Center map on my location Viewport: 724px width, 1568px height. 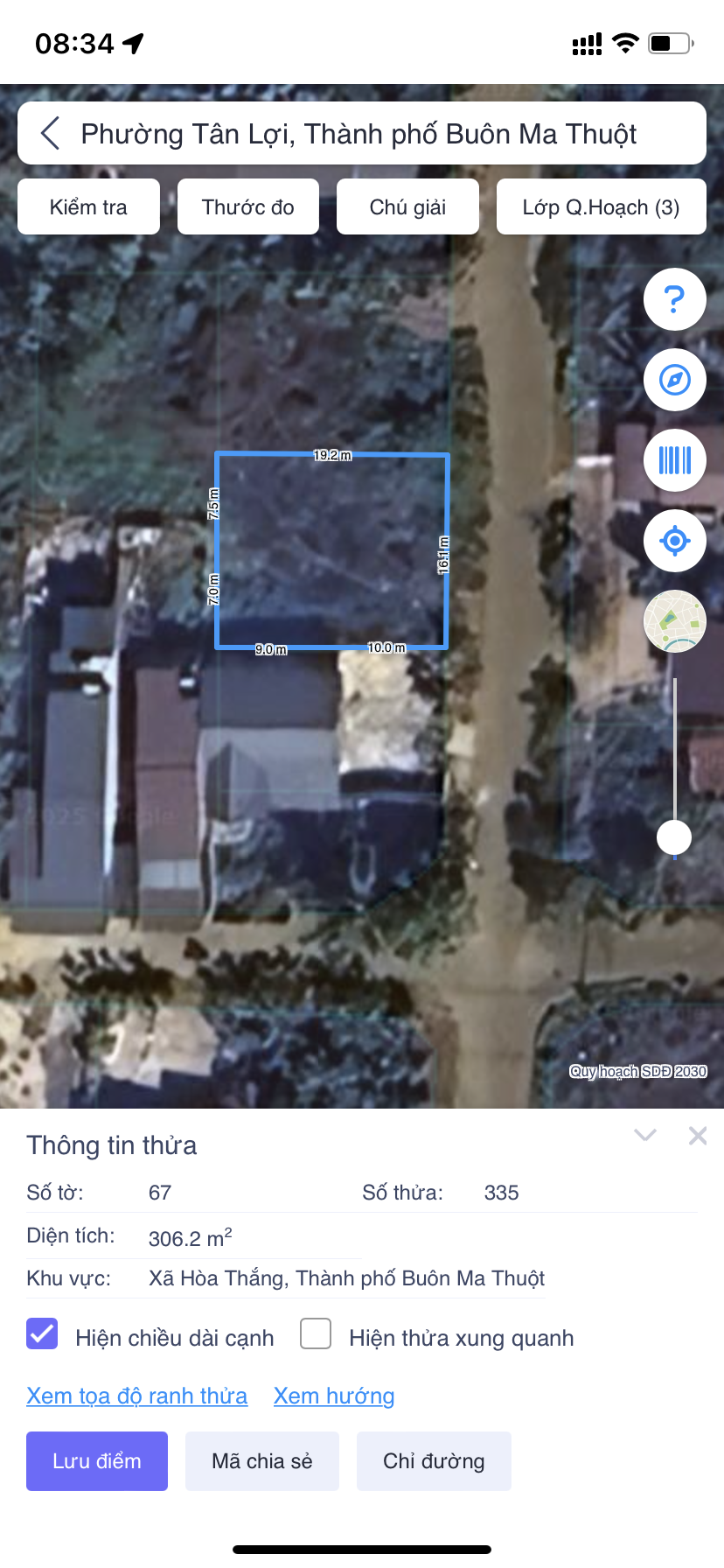coord(674,541)
